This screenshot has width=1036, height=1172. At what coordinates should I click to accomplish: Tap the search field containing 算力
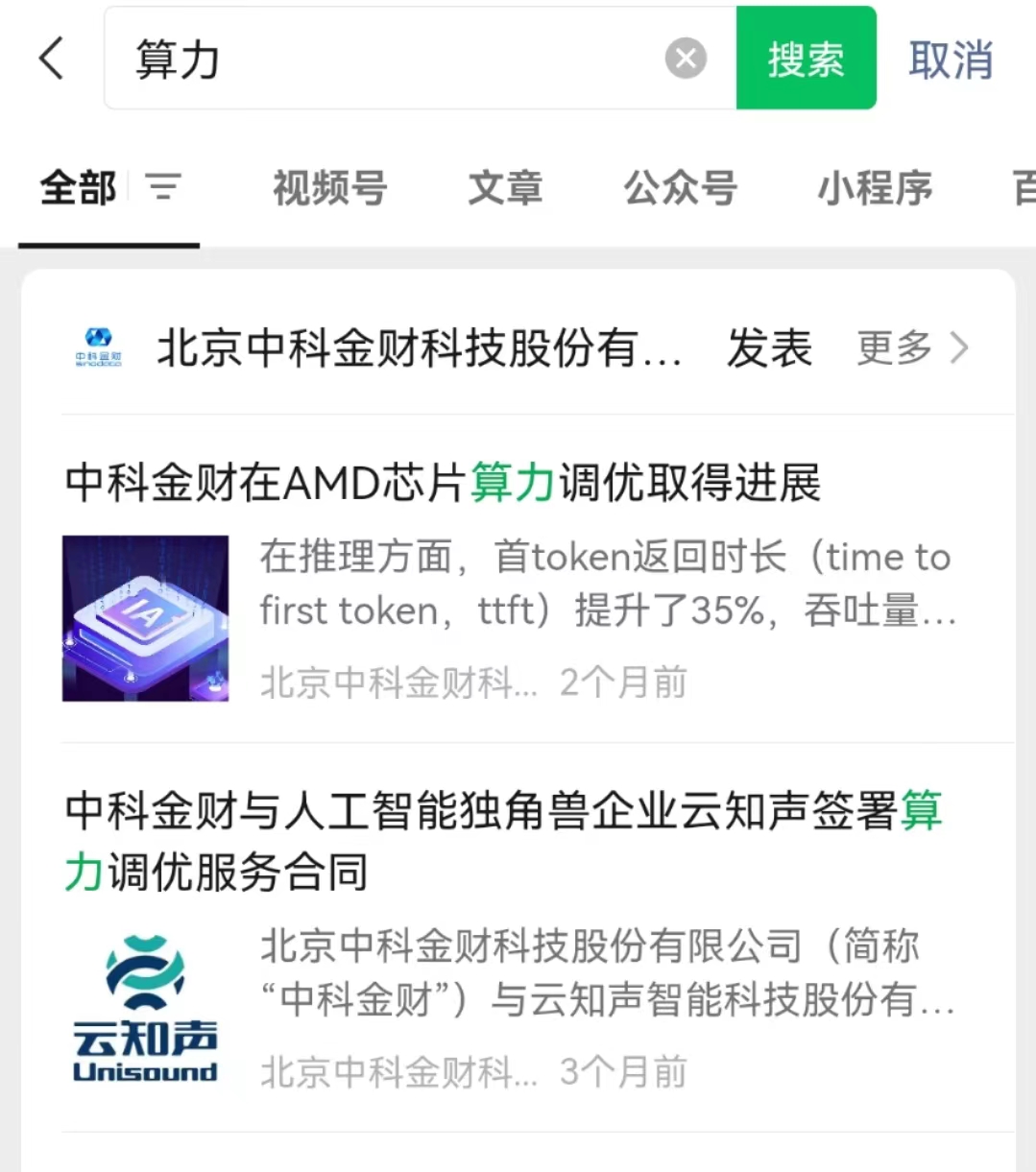coord(384,59)
